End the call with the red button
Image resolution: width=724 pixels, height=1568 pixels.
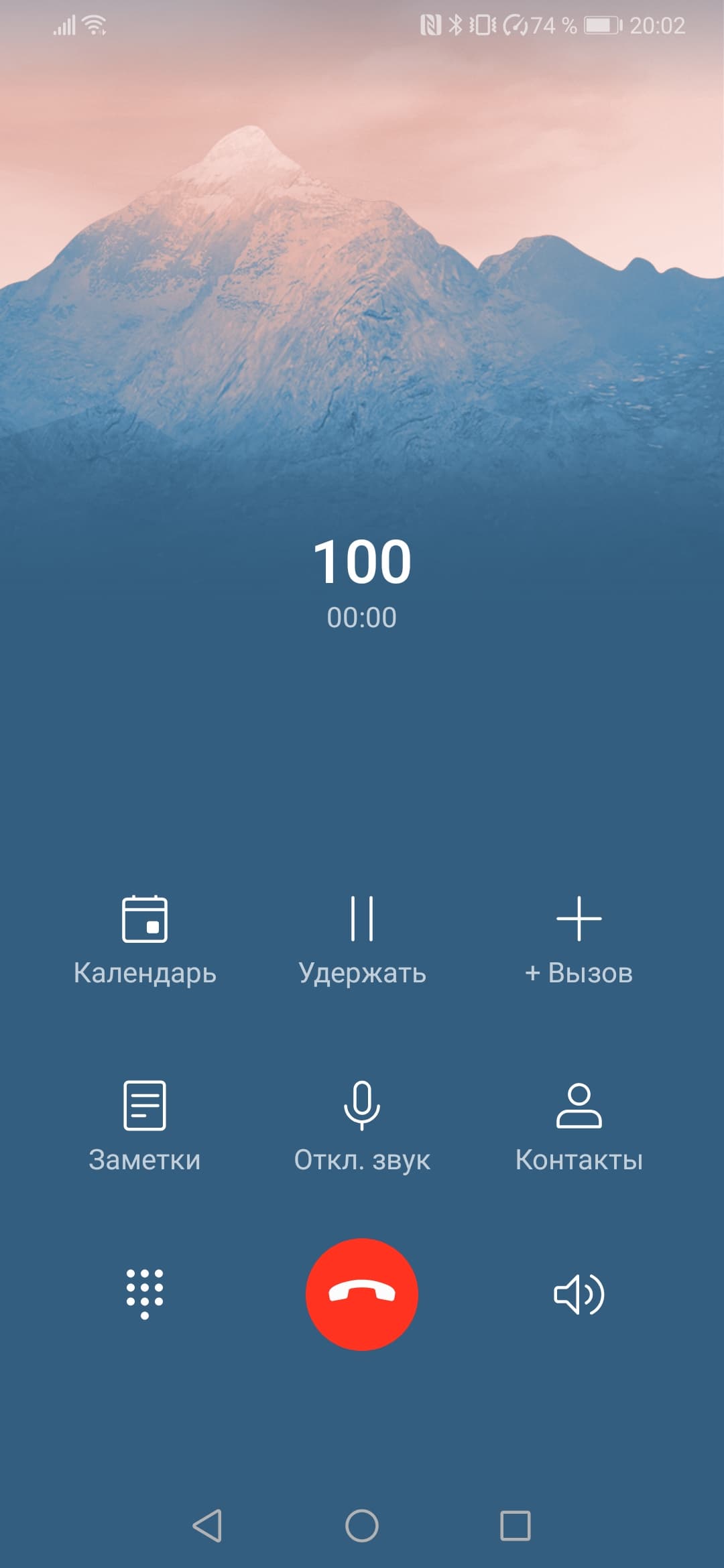[362, 1294]
